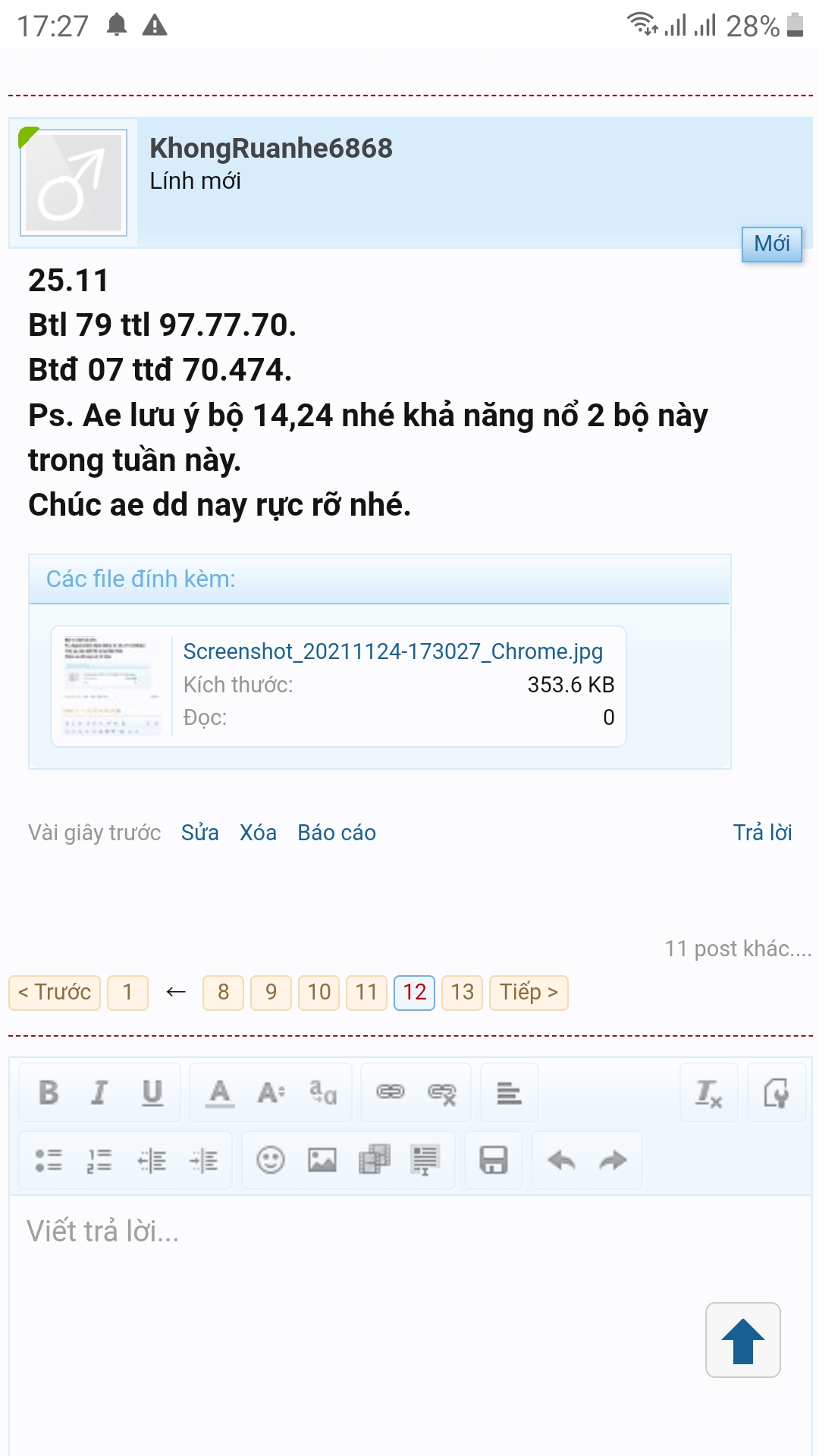The width and height of the screenshot is (819, 1456).
Task: Open KhongRuanhe6868's profile
Action: [x=271, y=149]
